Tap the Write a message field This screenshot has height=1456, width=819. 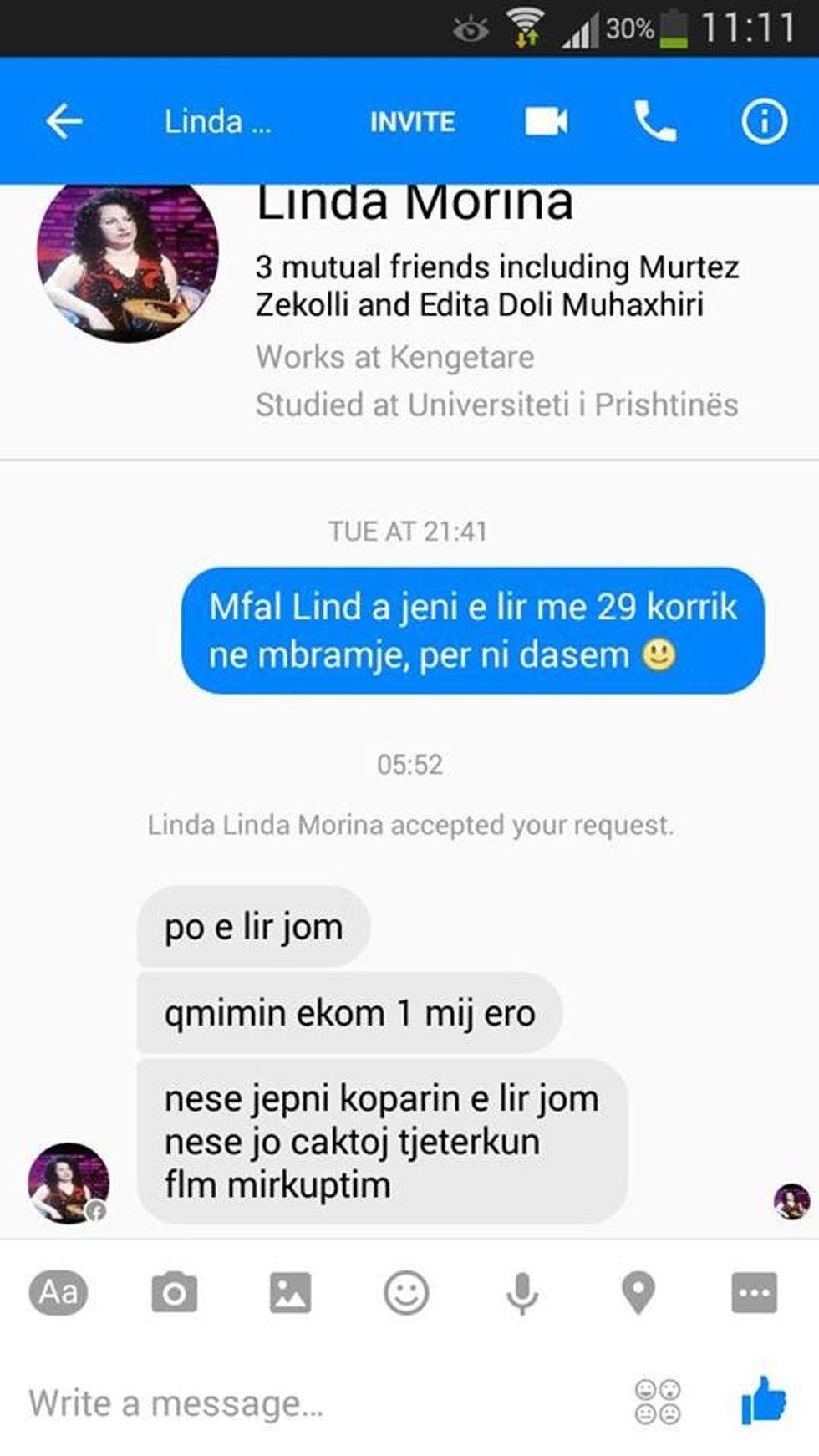click(x=251, y=1402)
